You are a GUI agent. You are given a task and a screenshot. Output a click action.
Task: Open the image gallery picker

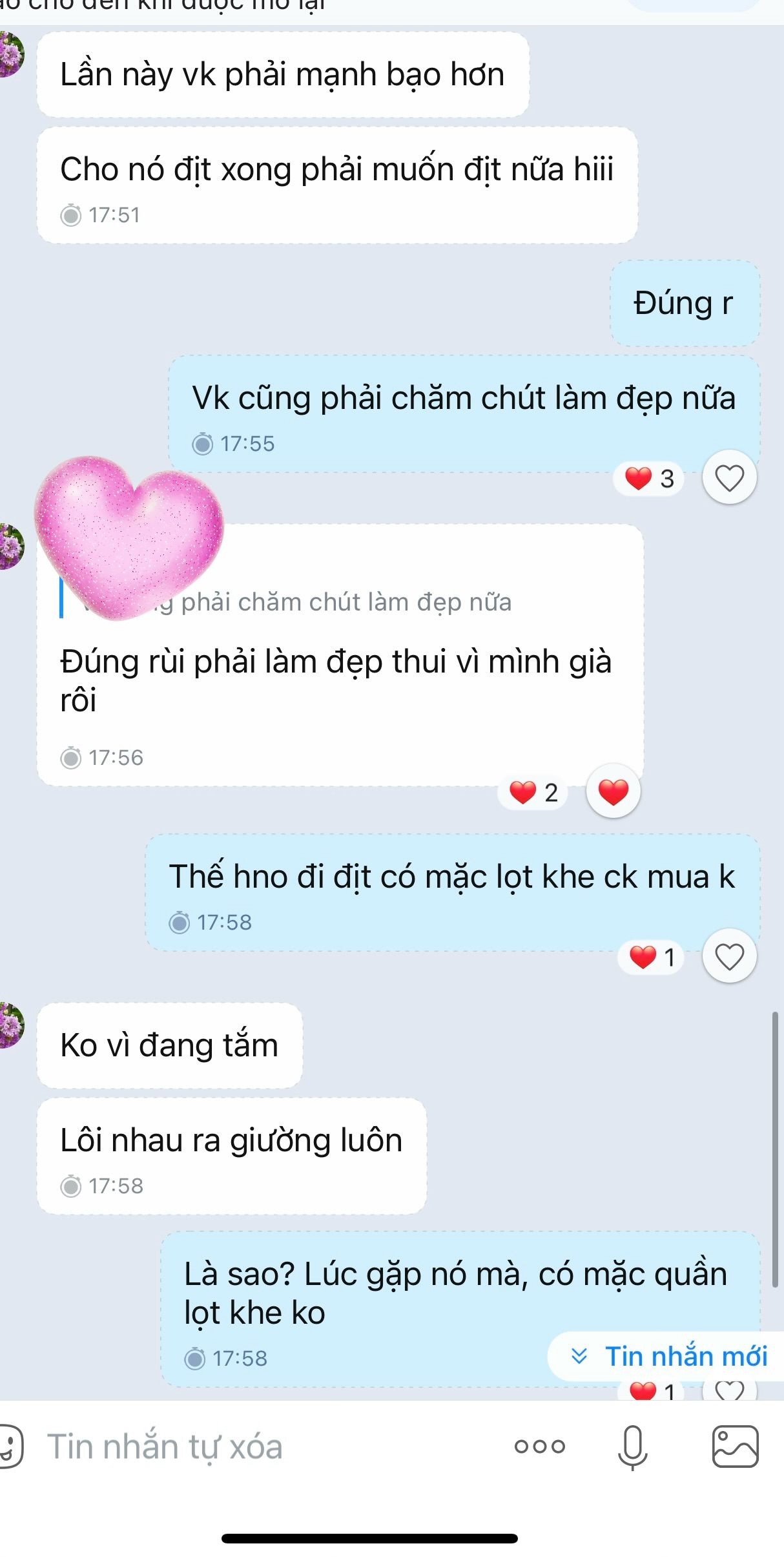(735, 1447)
